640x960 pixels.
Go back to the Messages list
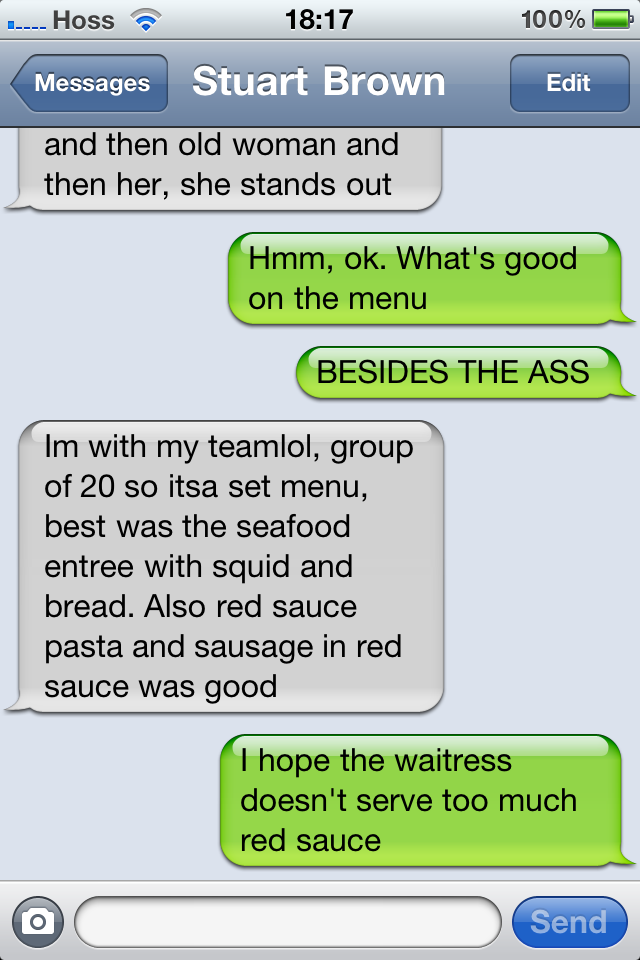tap(88, 83)
